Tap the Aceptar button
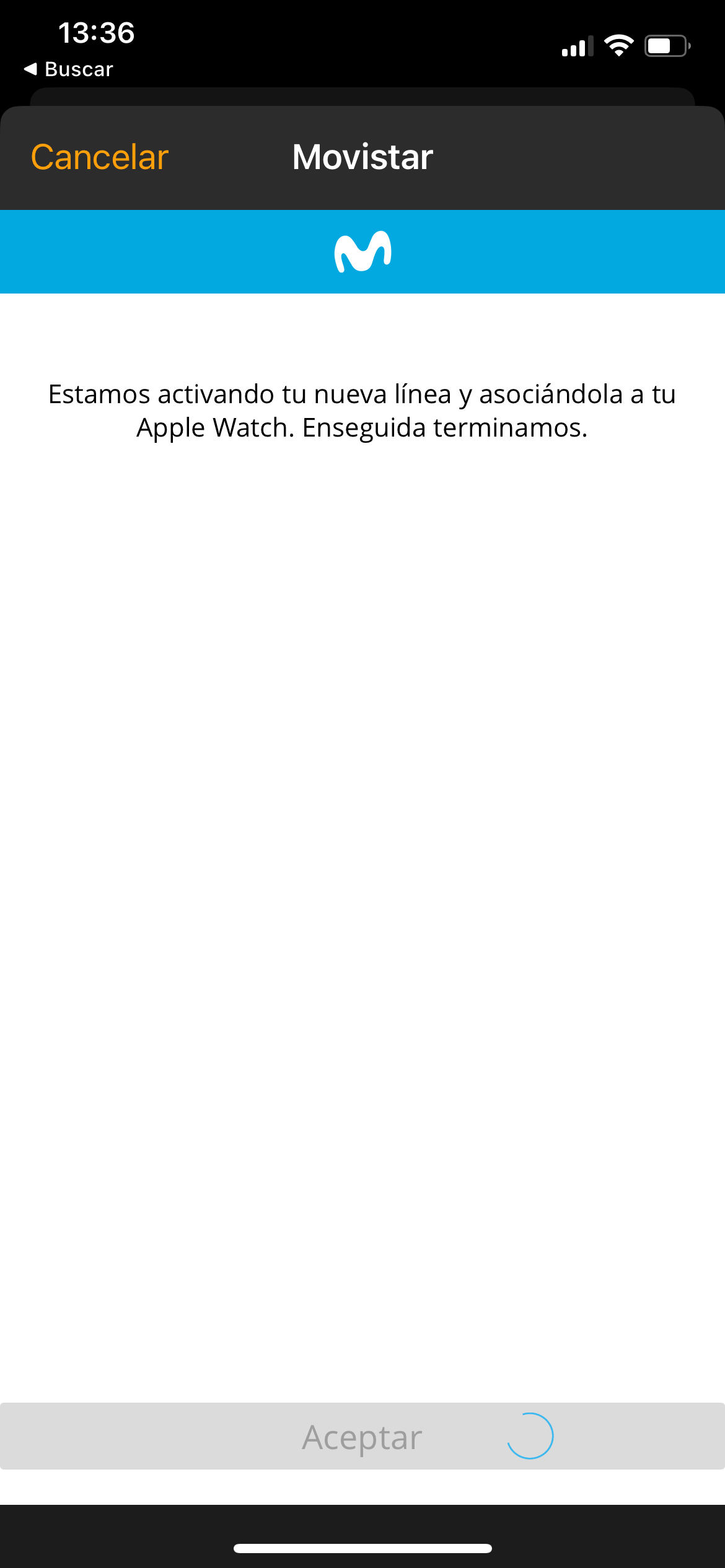 (362, 1437)
